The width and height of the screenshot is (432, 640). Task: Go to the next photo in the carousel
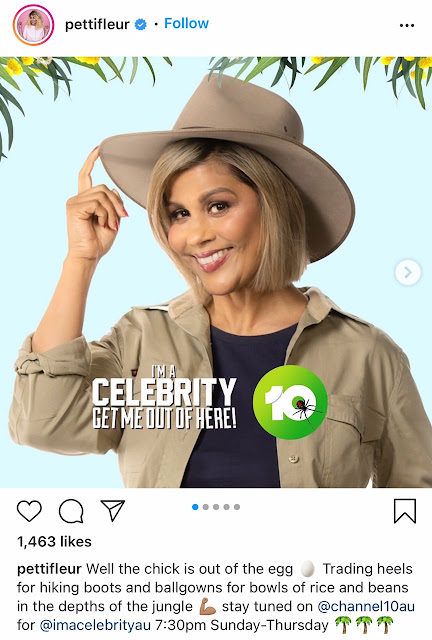(408, 272)
